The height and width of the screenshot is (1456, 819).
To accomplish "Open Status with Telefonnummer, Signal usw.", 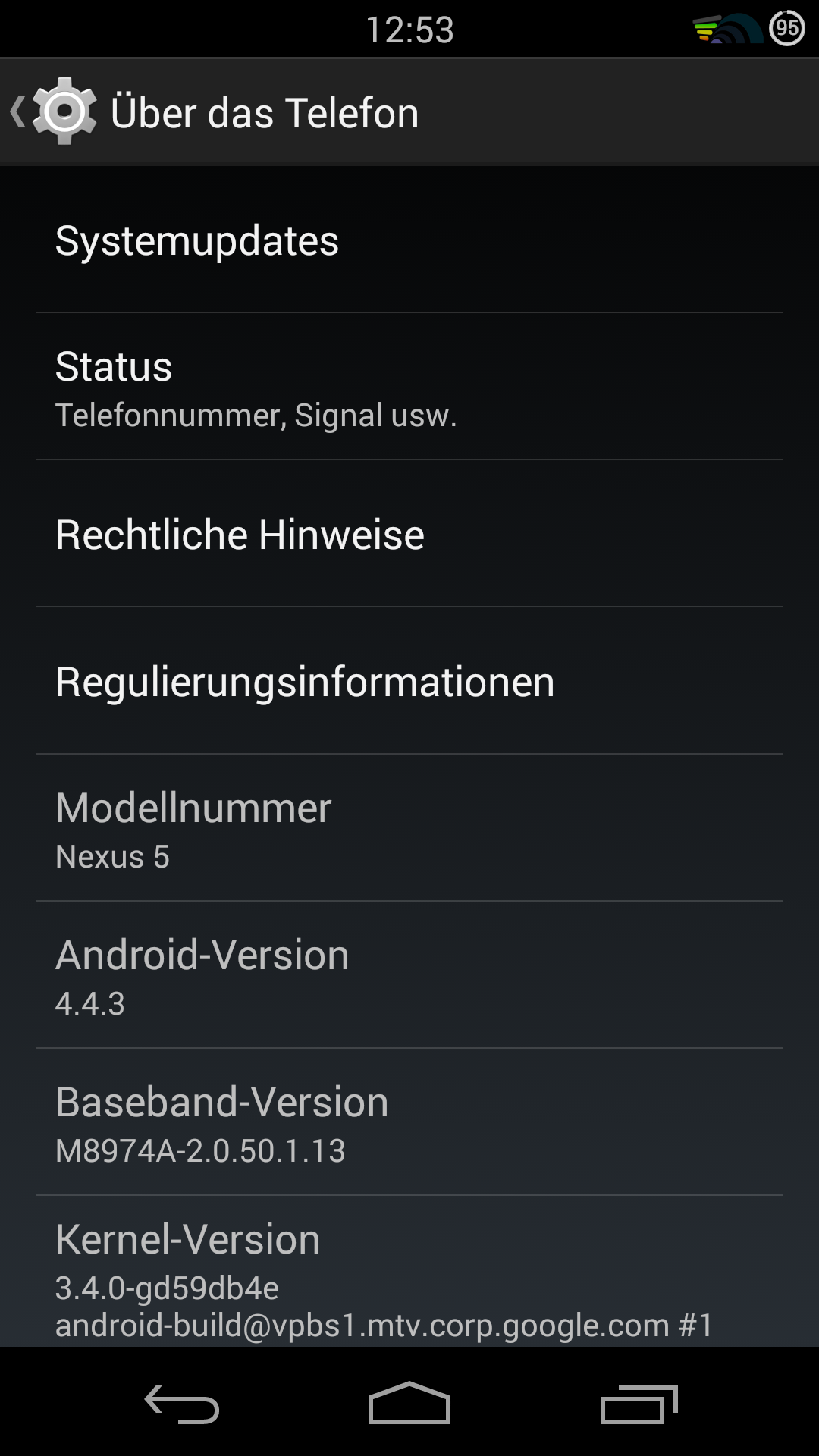I will (409, 388).
